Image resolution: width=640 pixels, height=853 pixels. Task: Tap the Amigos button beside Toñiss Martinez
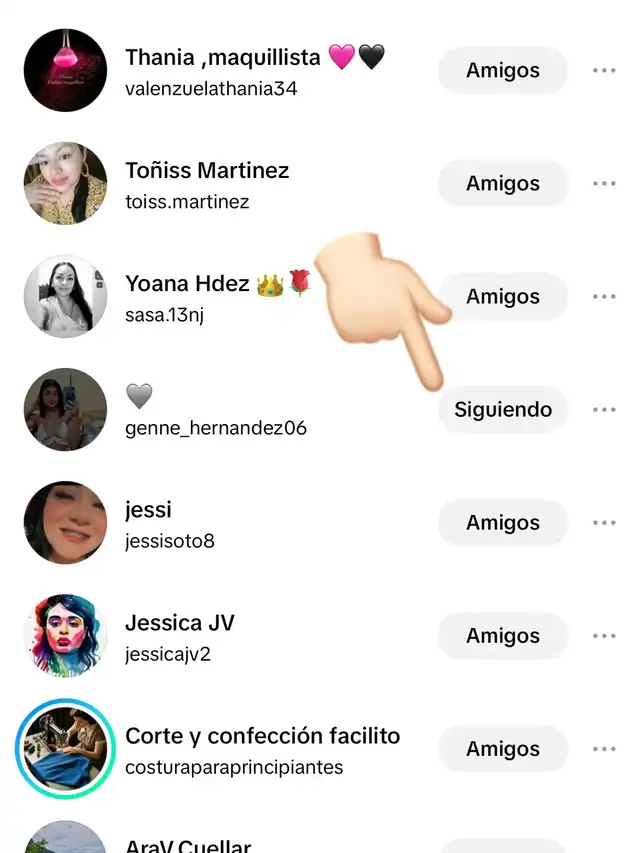pos(502,184)
